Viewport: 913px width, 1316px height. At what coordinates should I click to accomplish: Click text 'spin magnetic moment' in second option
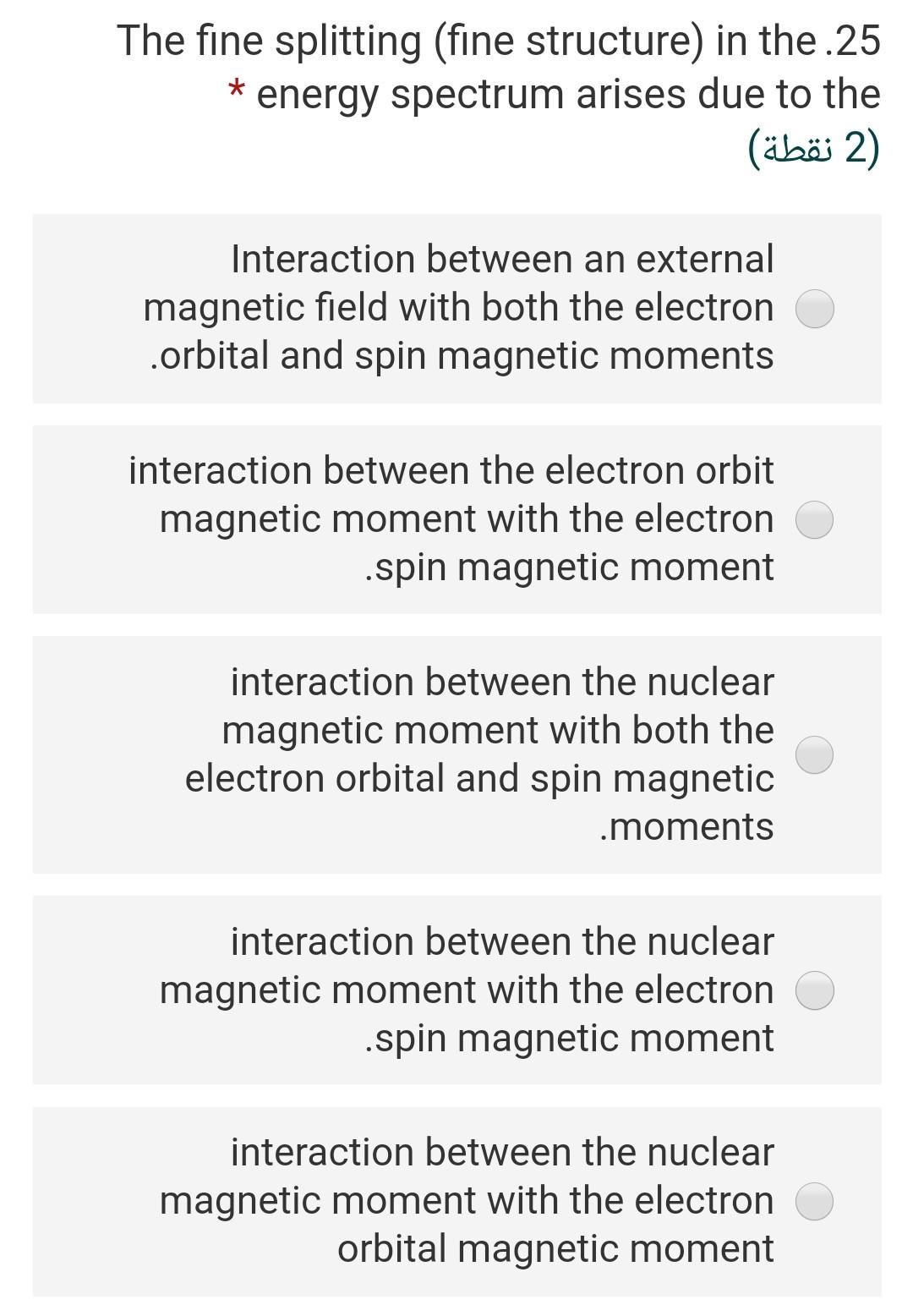[572, 565]
